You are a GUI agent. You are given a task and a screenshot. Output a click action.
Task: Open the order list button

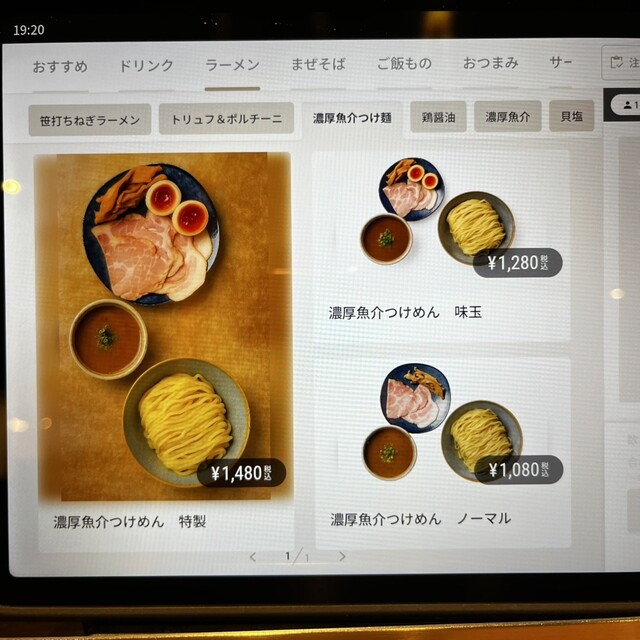pyautogui.click(x=622, y=62)
